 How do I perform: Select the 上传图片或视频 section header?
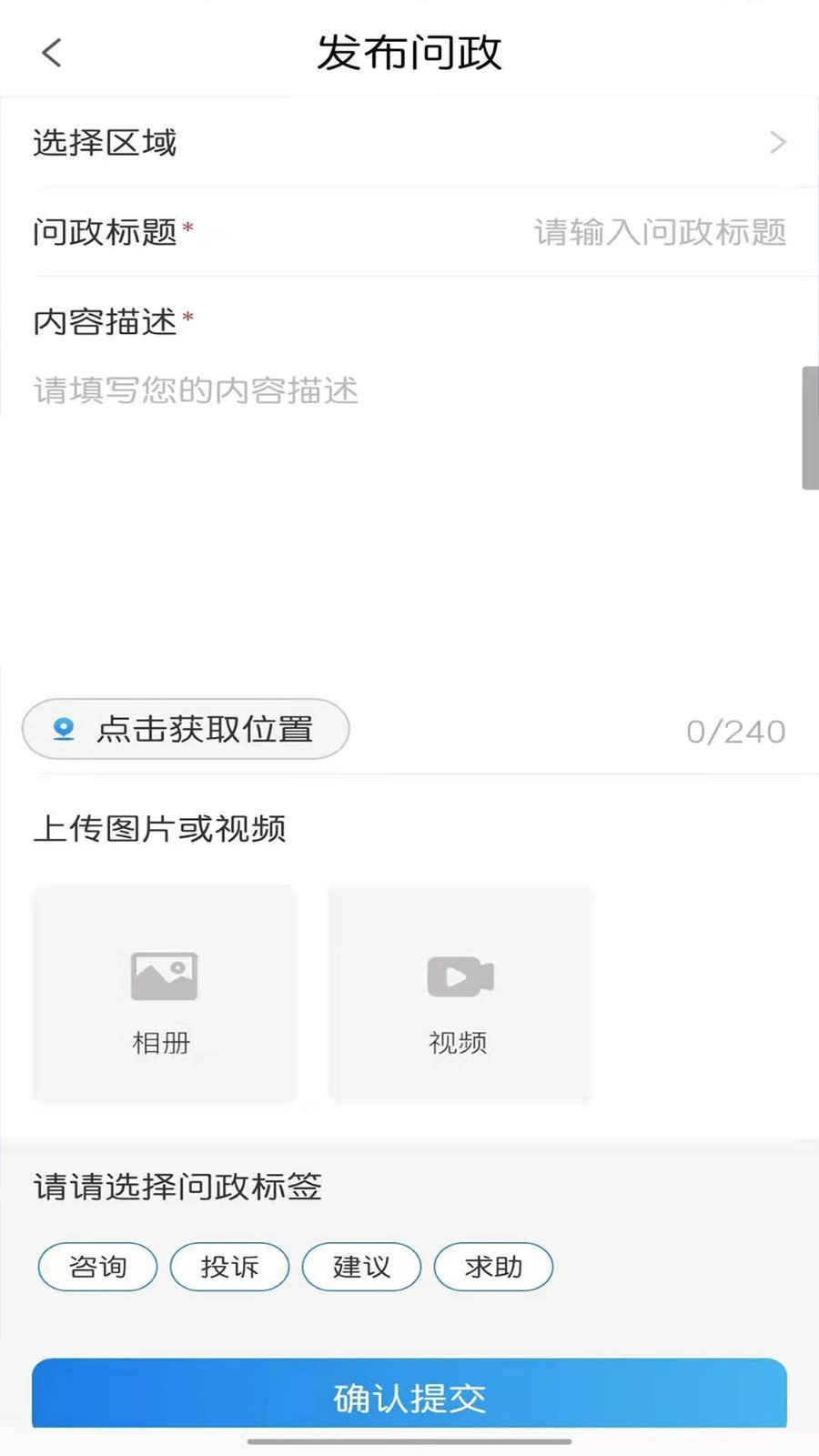[160, 829]
